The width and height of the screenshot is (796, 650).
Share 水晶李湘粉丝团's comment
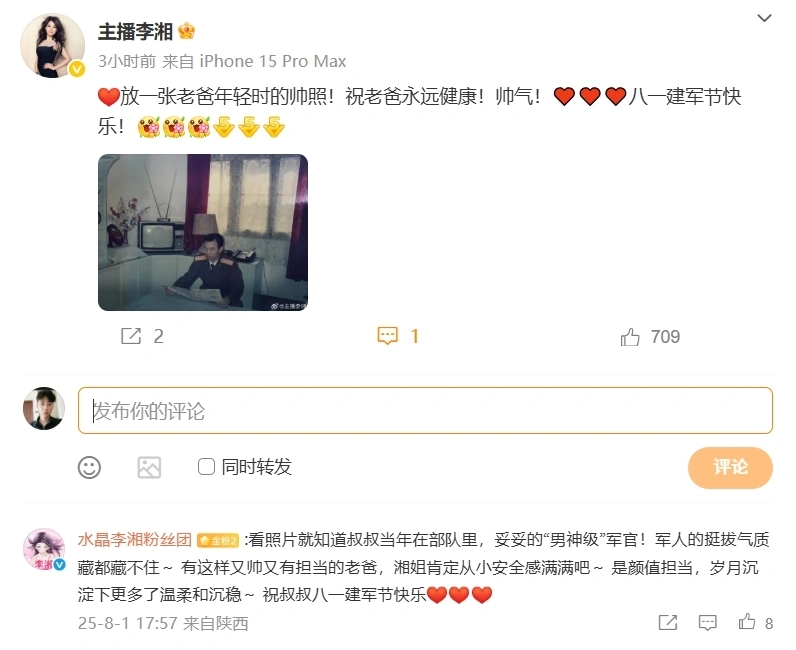click(668, 623)
